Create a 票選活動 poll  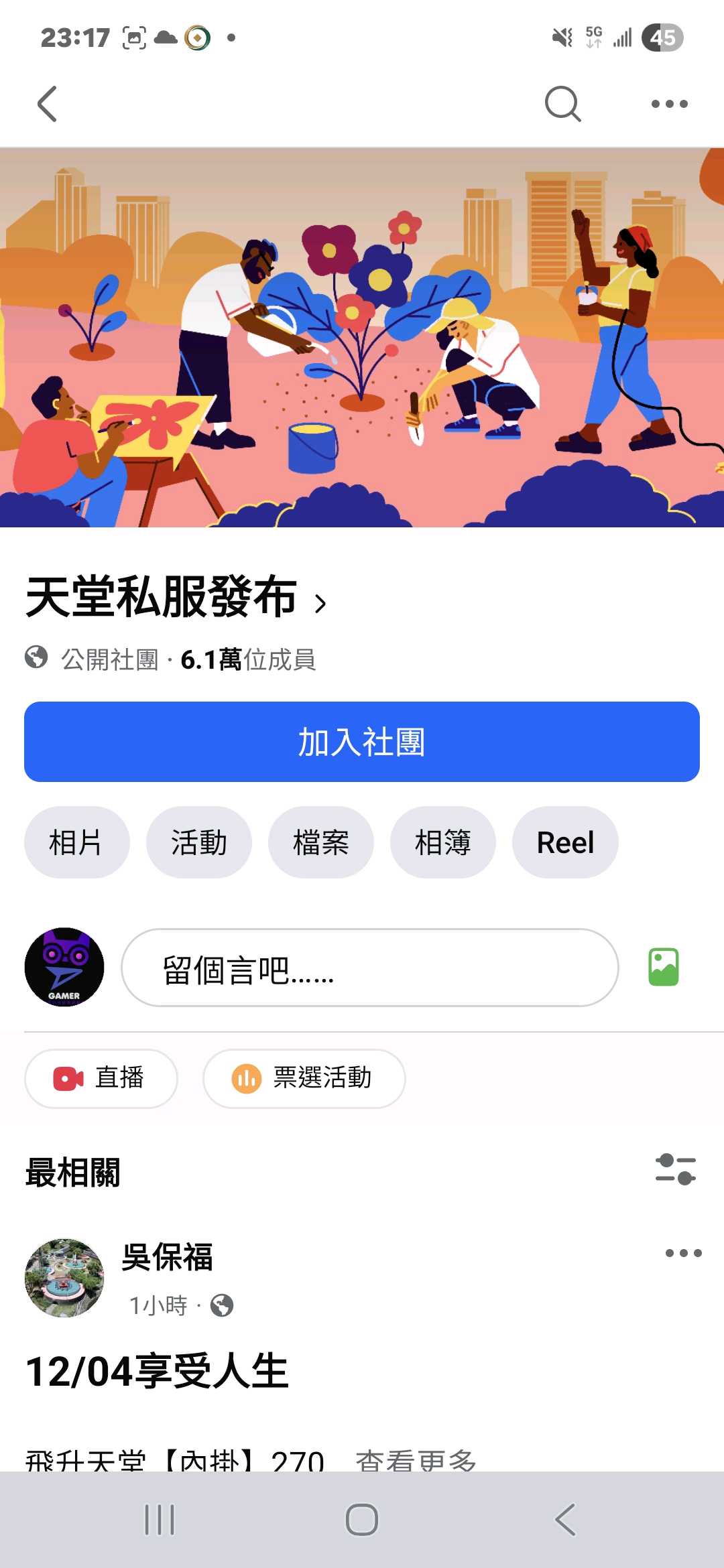(304, 1078)
